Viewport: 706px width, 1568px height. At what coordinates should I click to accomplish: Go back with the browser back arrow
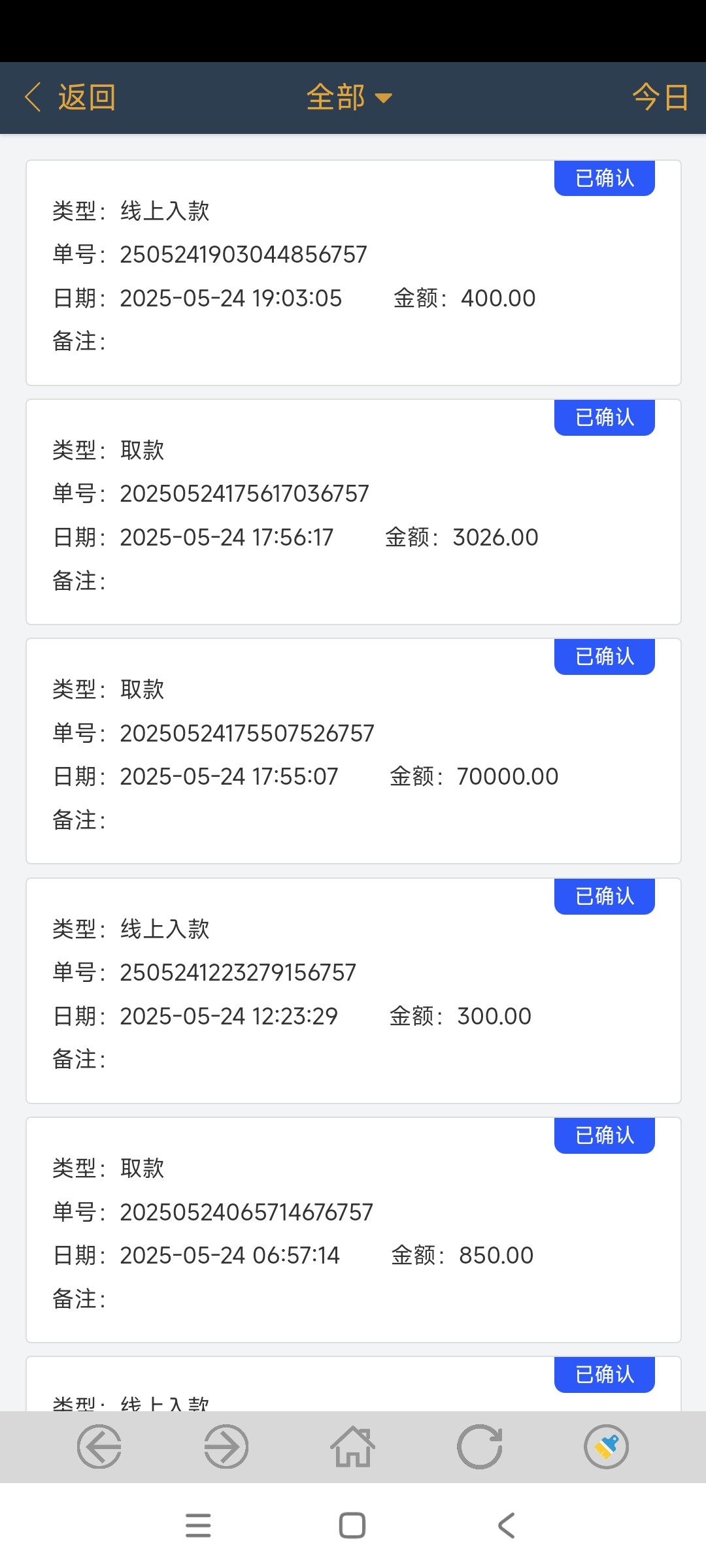click(x=99, y=1446)
